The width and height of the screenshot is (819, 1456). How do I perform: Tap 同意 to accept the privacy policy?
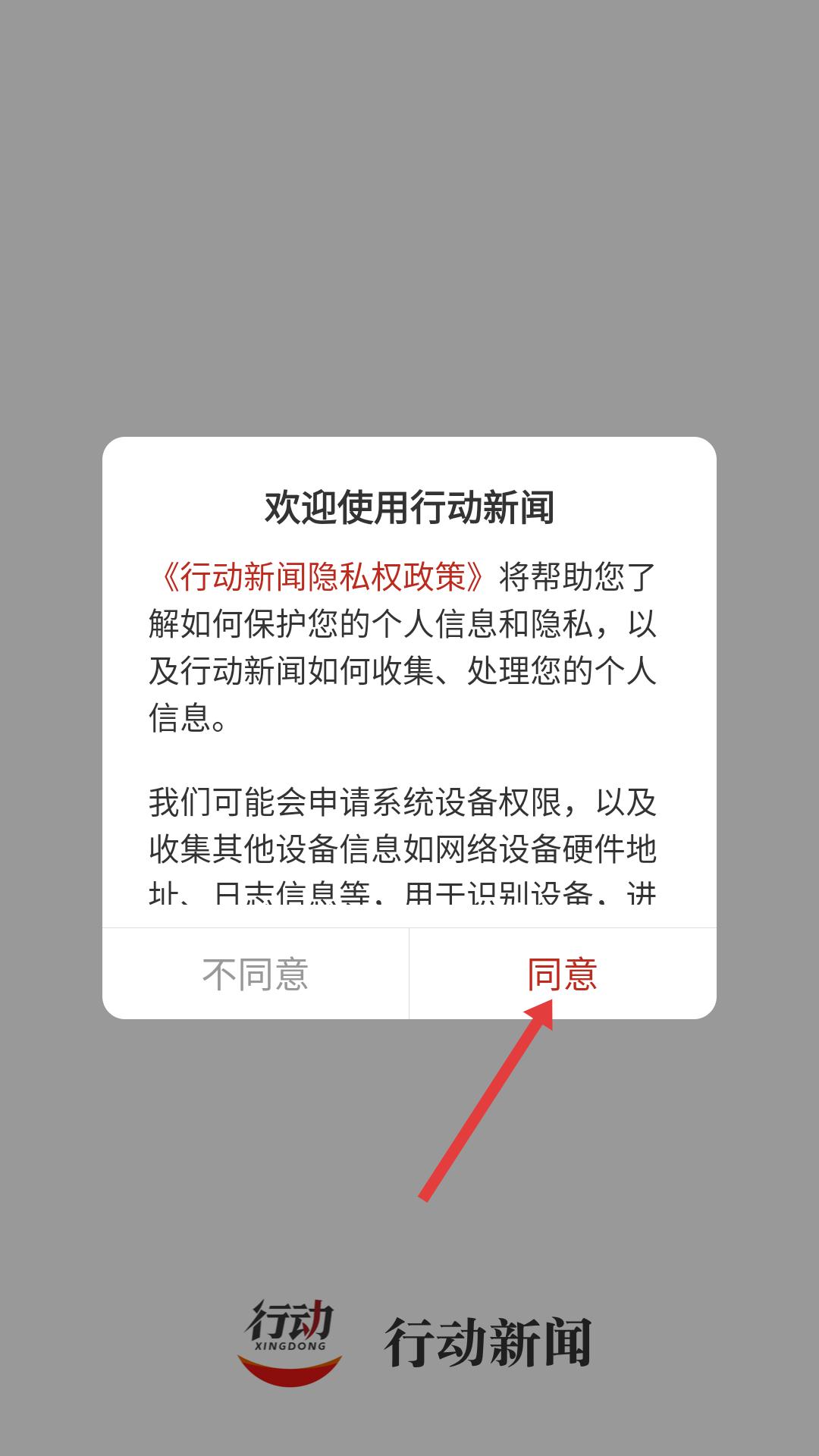(x=563, y=974)
